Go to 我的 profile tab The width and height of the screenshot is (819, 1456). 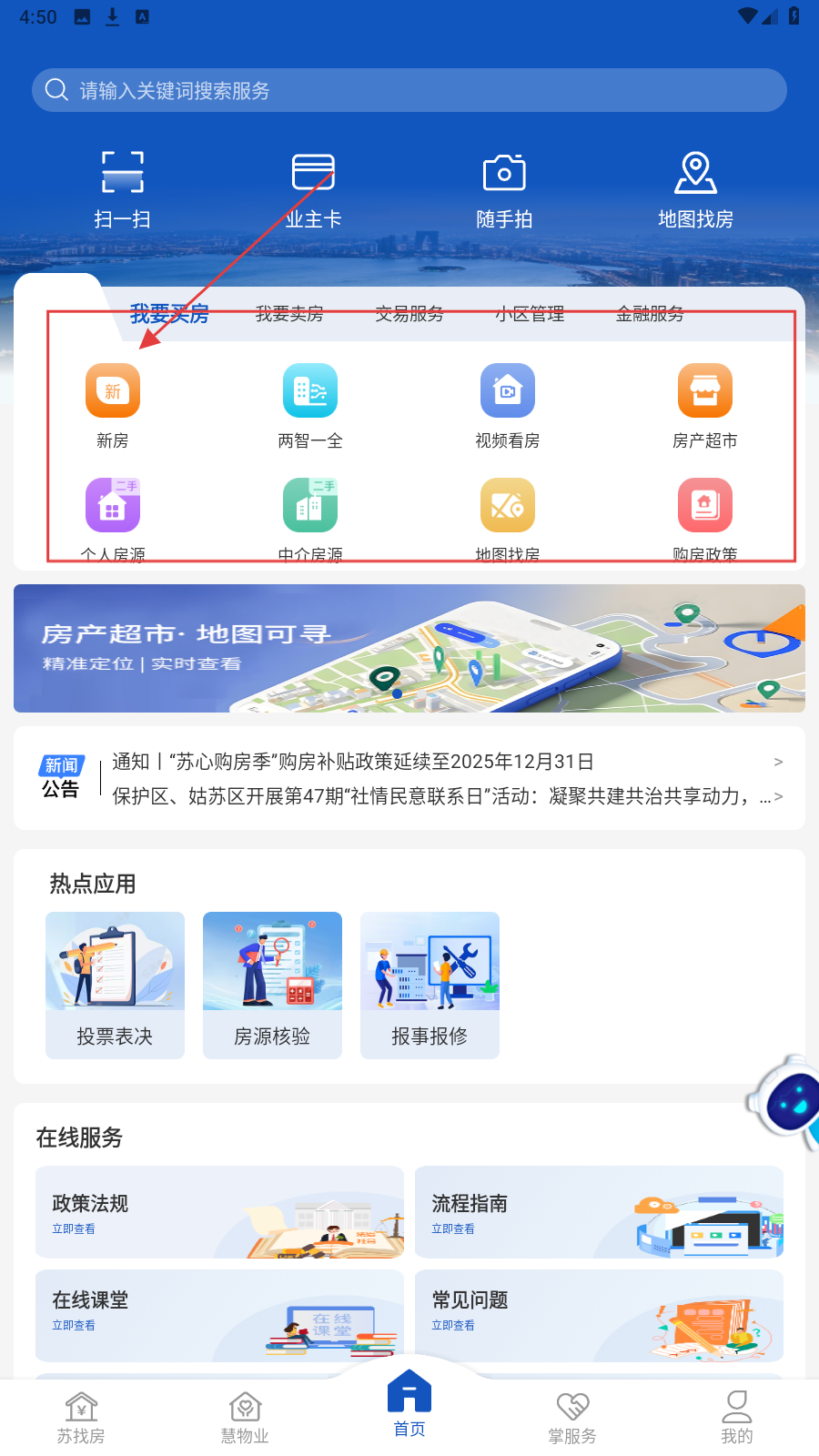tap(736, 1417)
